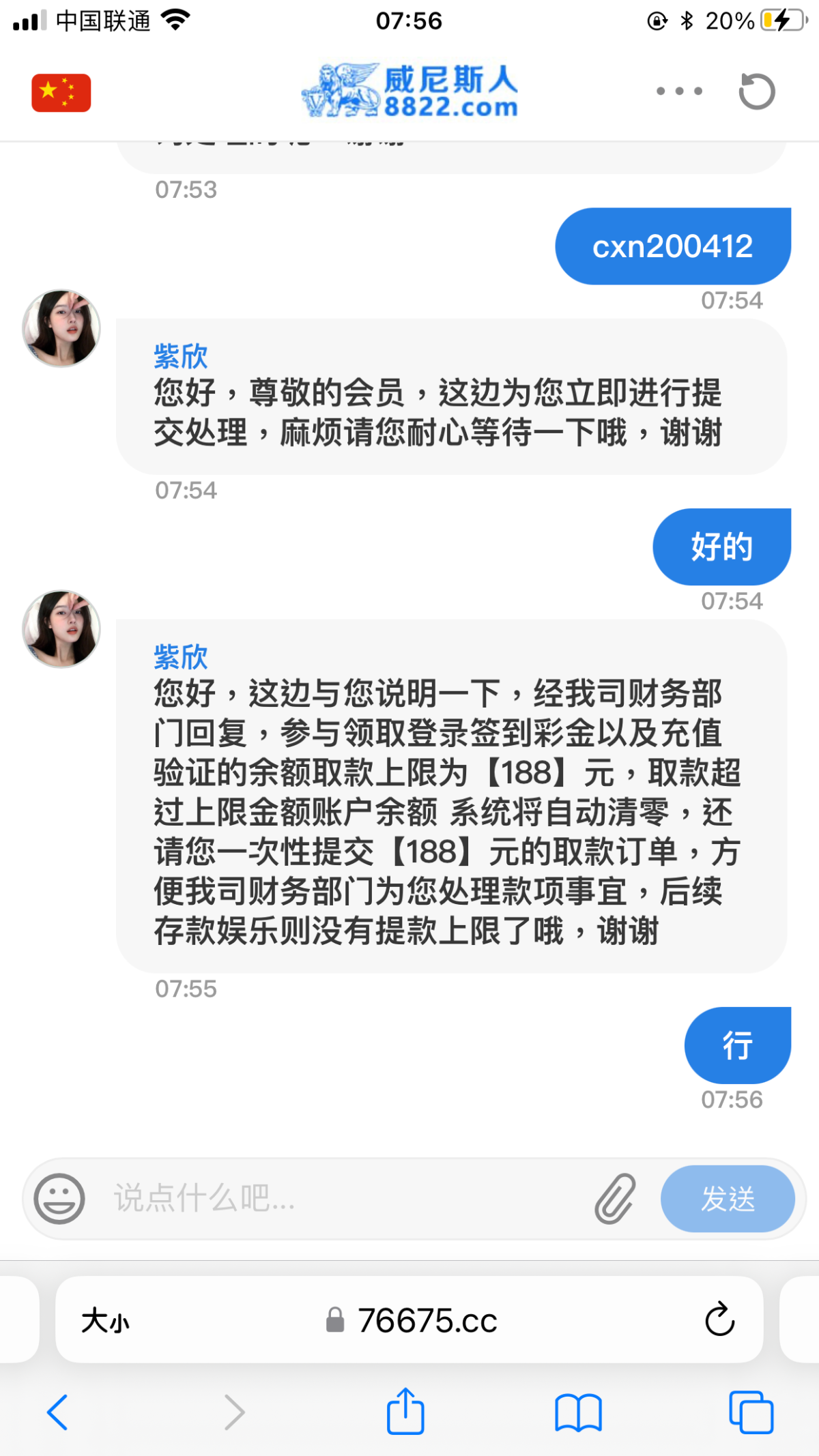Attach a file with the paperclip

point(615,1199)
